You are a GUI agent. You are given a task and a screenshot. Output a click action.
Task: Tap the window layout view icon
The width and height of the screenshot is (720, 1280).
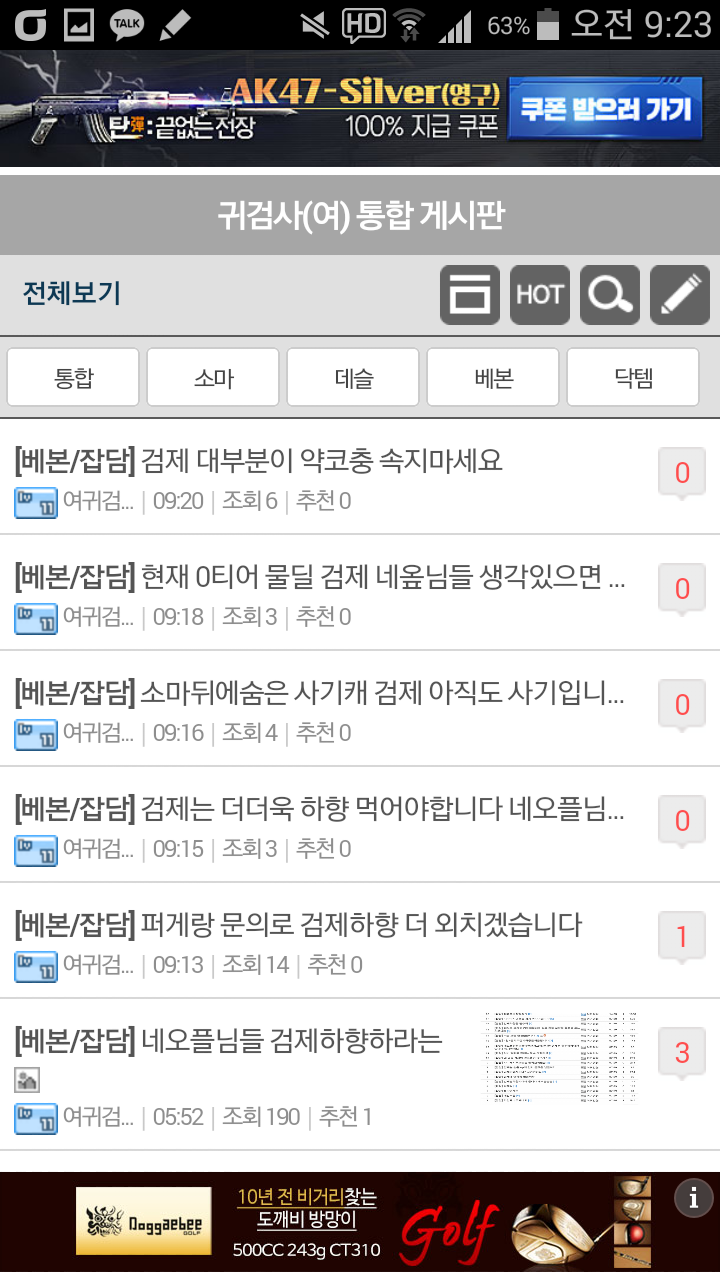coord(470,295)
